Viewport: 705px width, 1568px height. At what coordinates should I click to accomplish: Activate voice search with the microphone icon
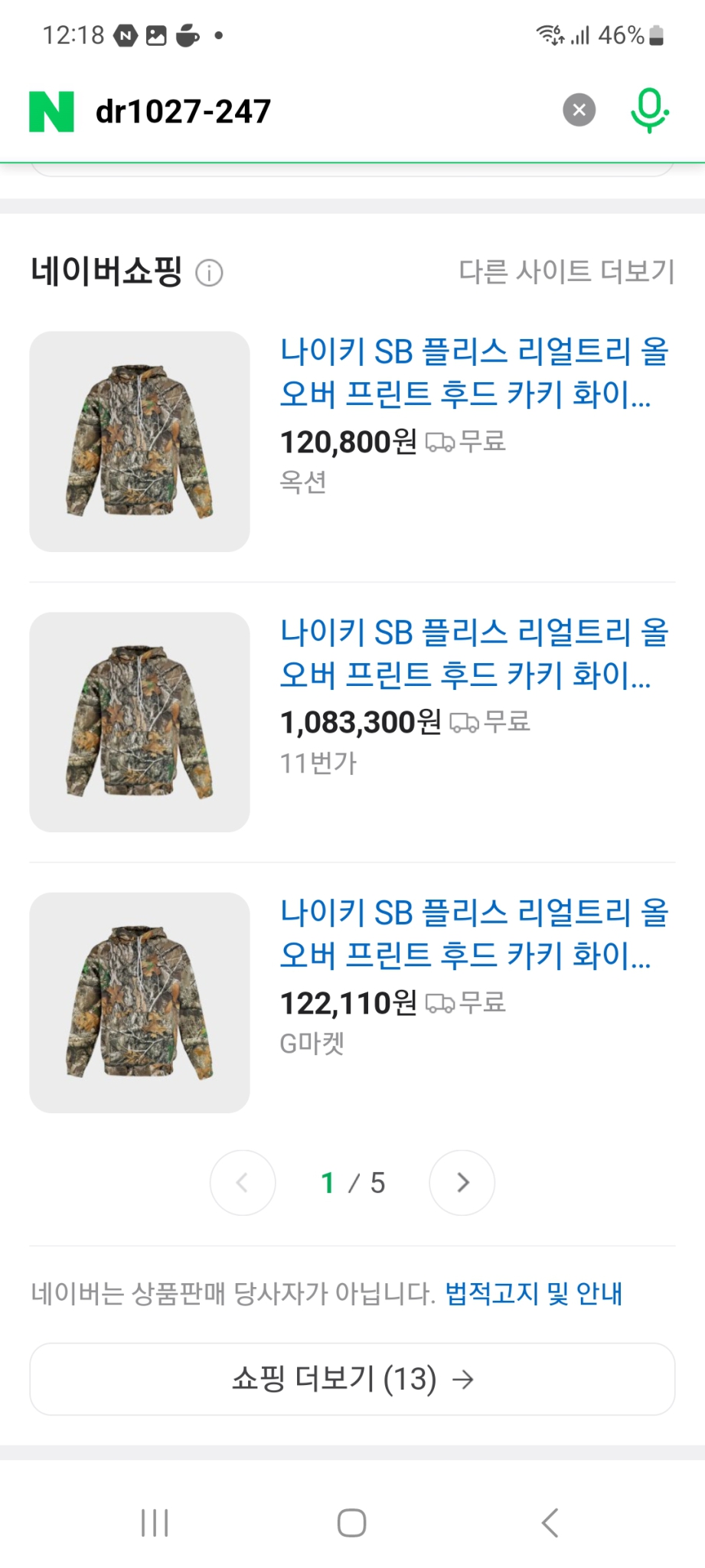(648, 109)
